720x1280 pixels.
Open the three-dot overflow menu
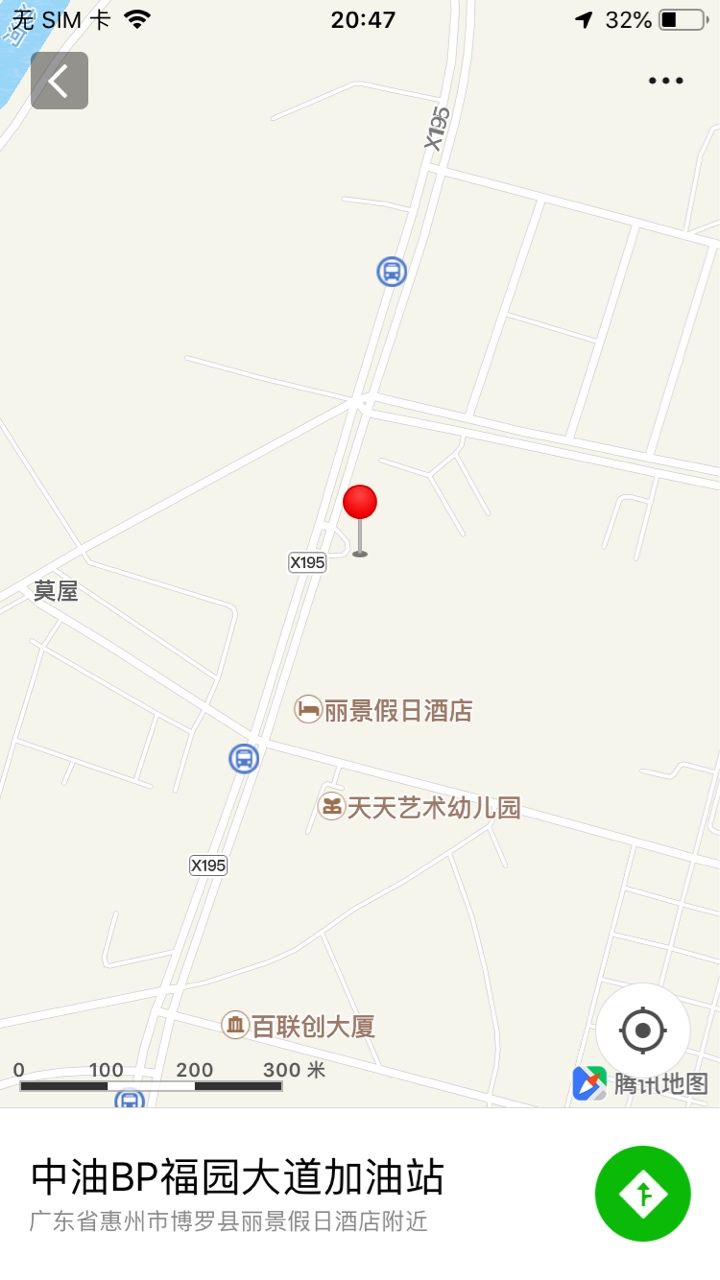[665, 81]
